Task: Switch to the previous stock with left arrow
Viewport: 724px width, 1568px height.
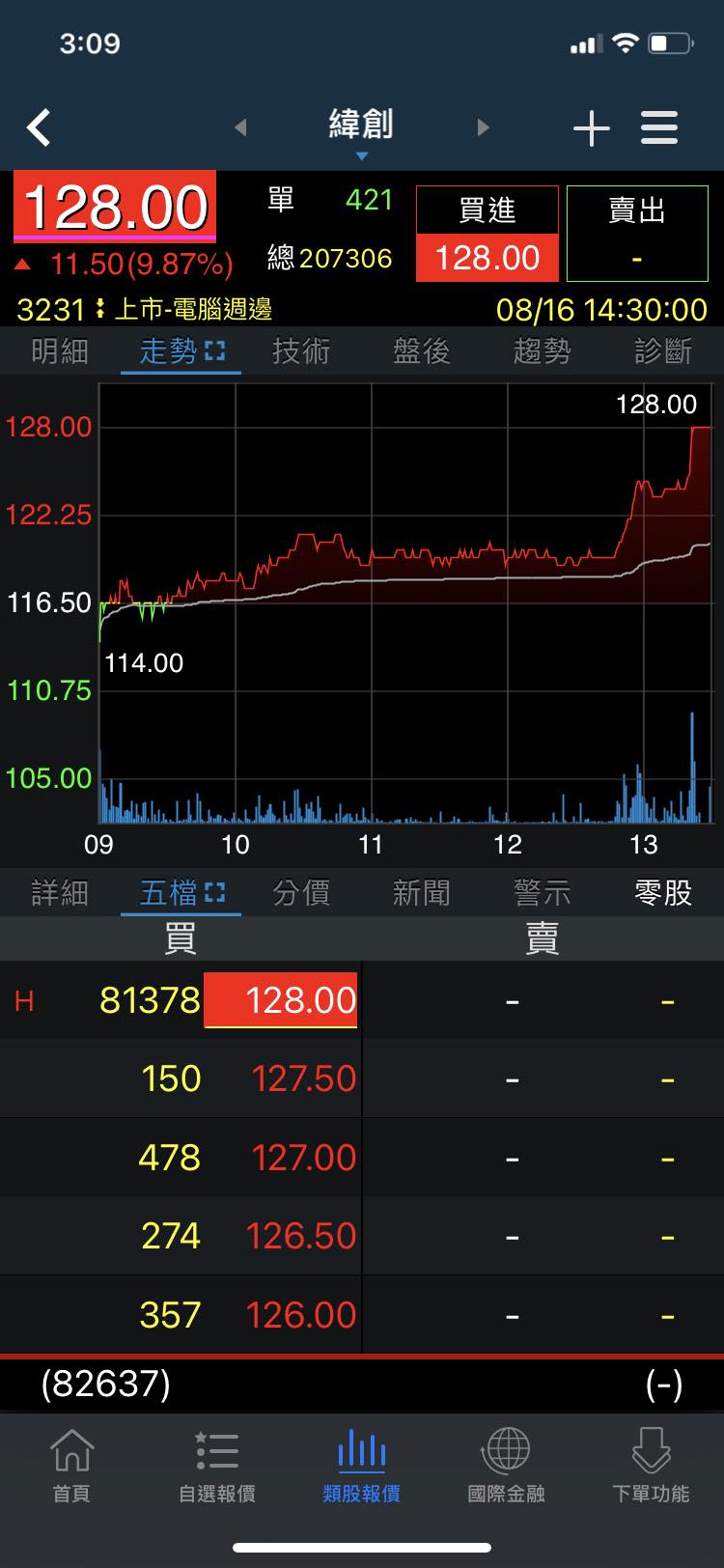Action: (240, 127)
